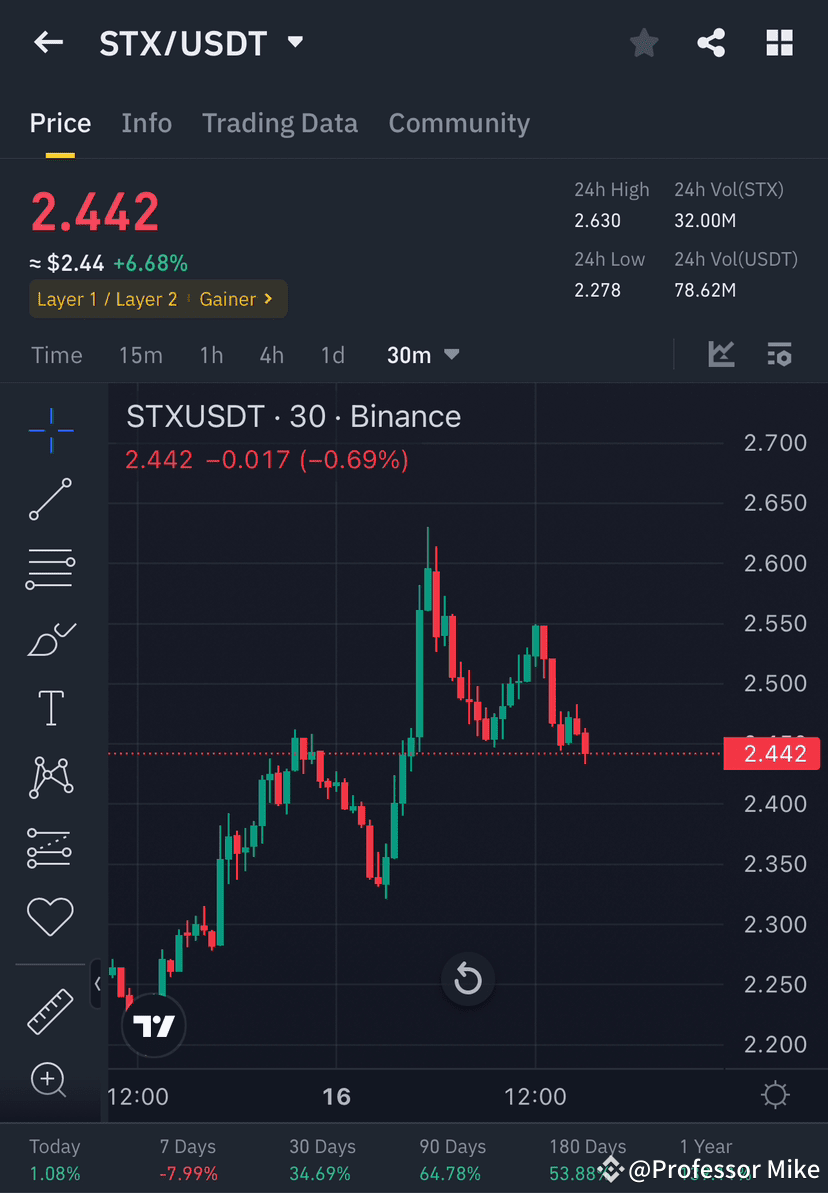
Task: Open the indicators chart icon
Action: click(721, 354)
